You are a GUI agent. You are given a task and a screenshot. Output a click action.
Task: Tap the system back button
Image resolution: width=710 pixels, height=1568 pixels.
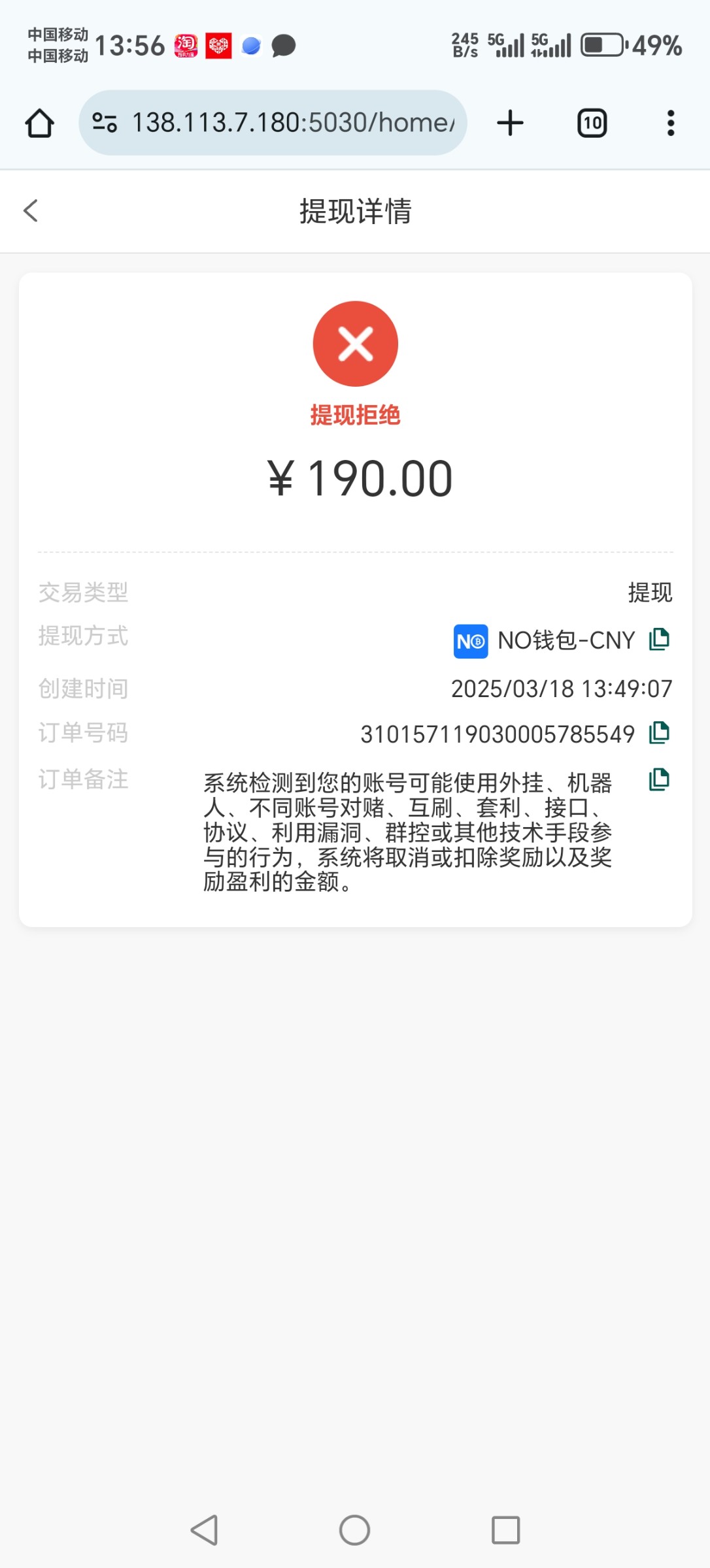pyautogui.click(x=205, y=1529)
